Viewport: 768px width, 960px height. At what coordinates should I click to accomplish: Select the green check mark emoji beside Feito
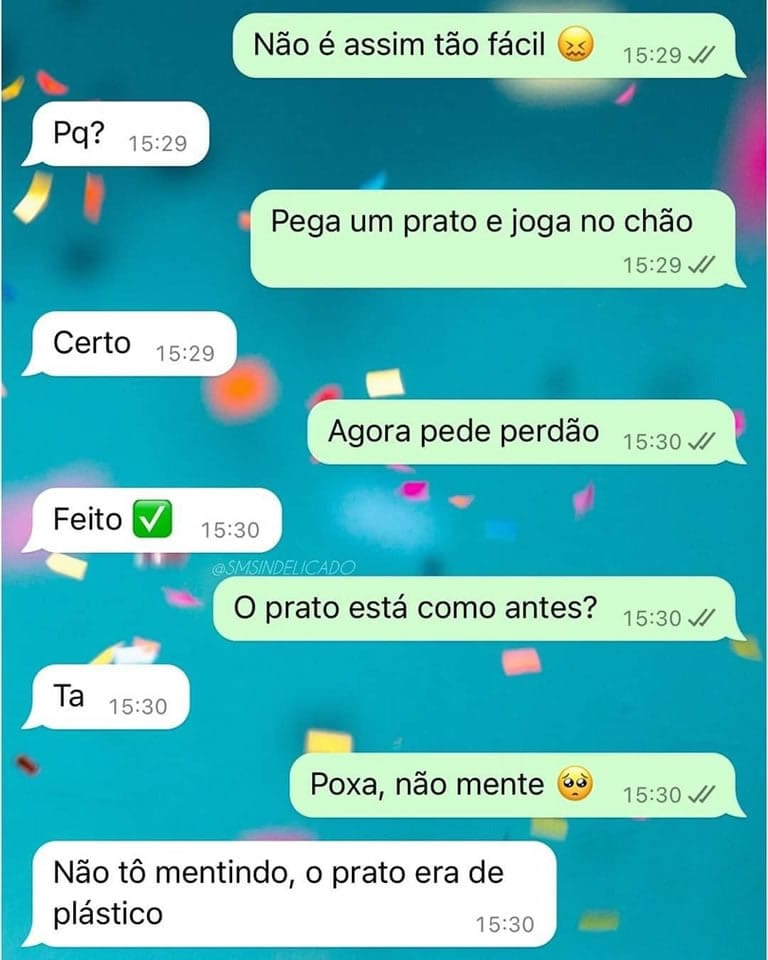coord(148,520)
